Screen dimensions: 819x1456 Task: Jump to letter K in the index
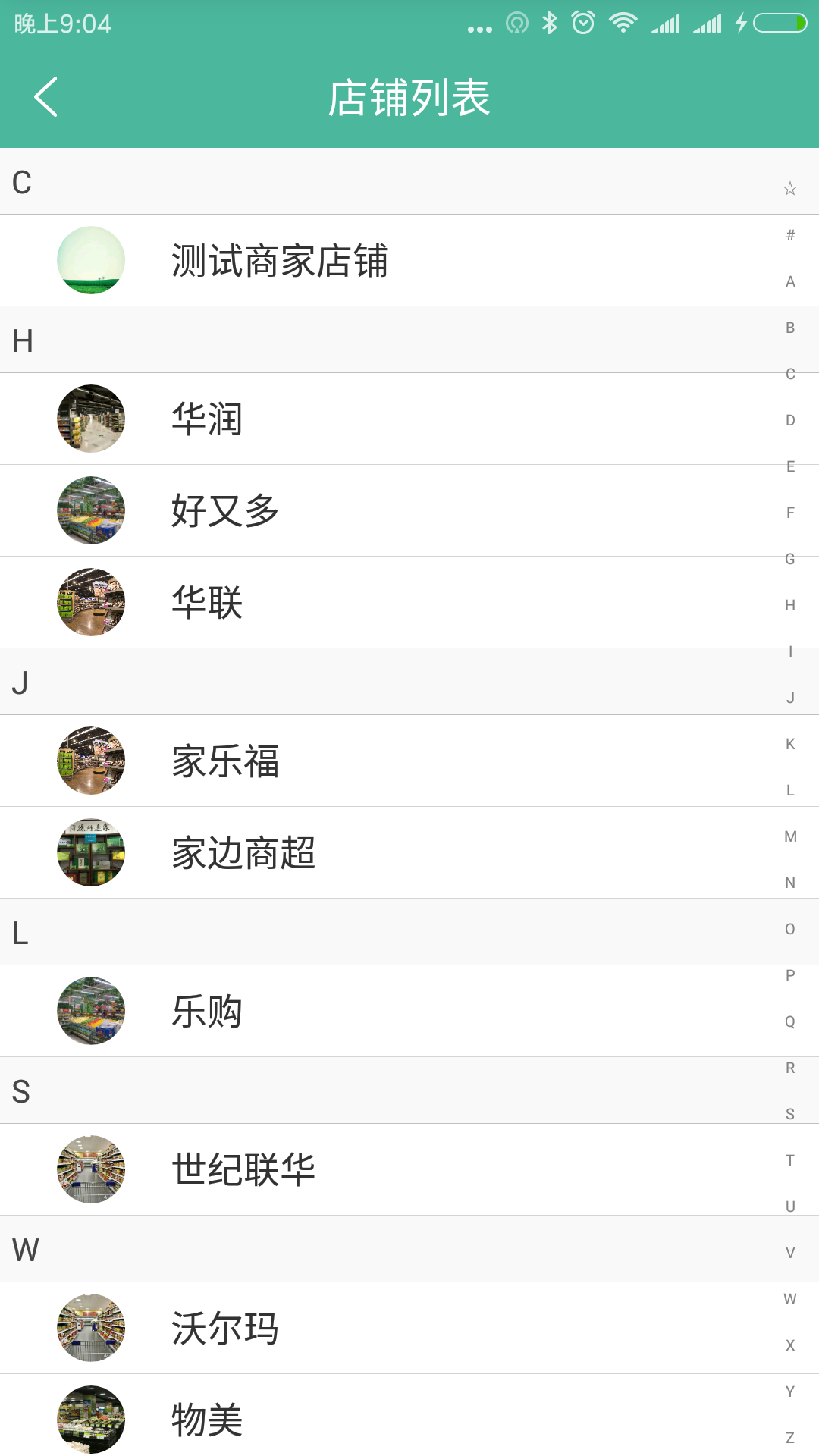pyautogui.click(x=790, y=744)
